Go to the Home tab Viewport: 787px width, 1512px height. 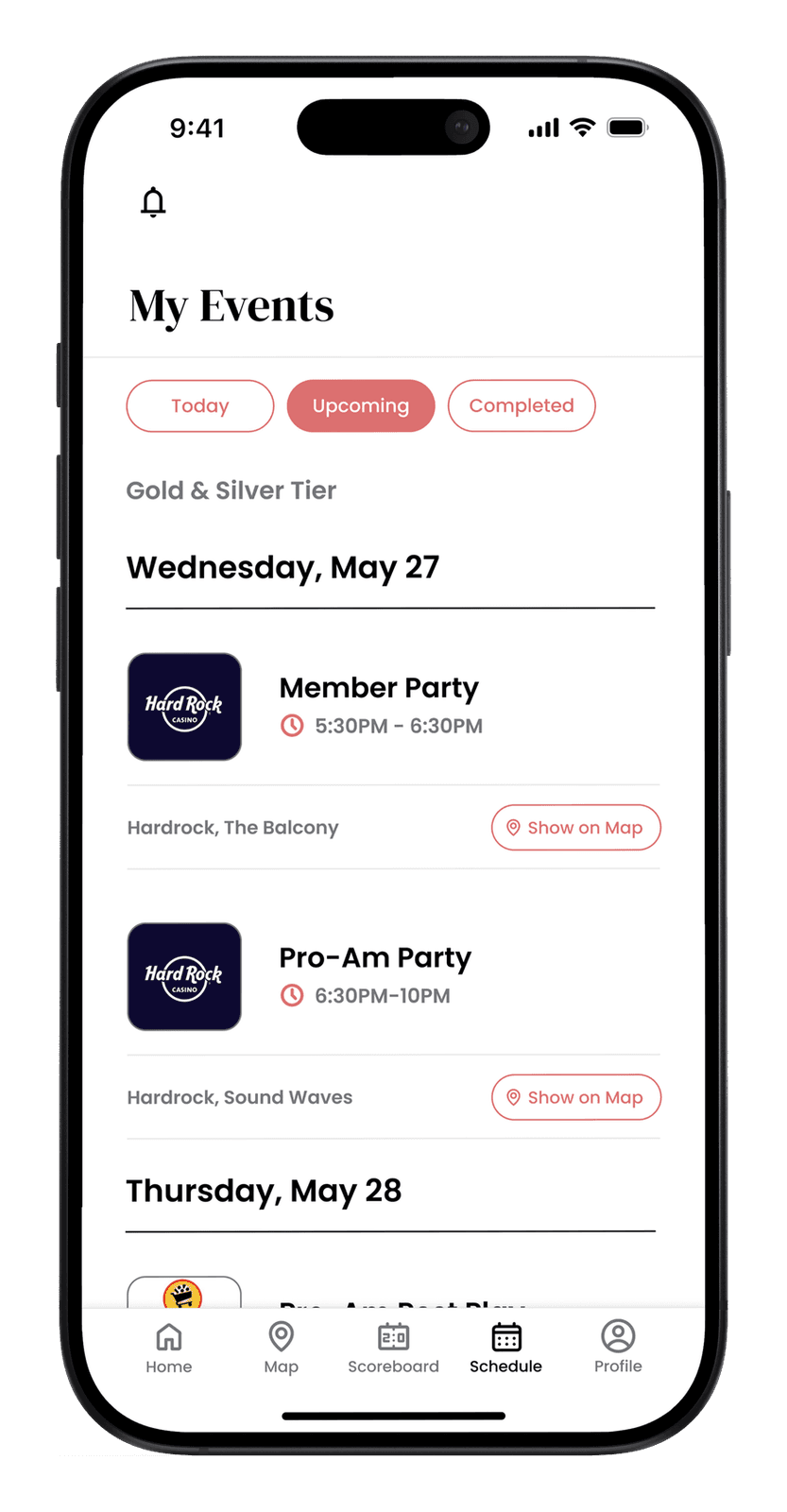coord(169,1349)
